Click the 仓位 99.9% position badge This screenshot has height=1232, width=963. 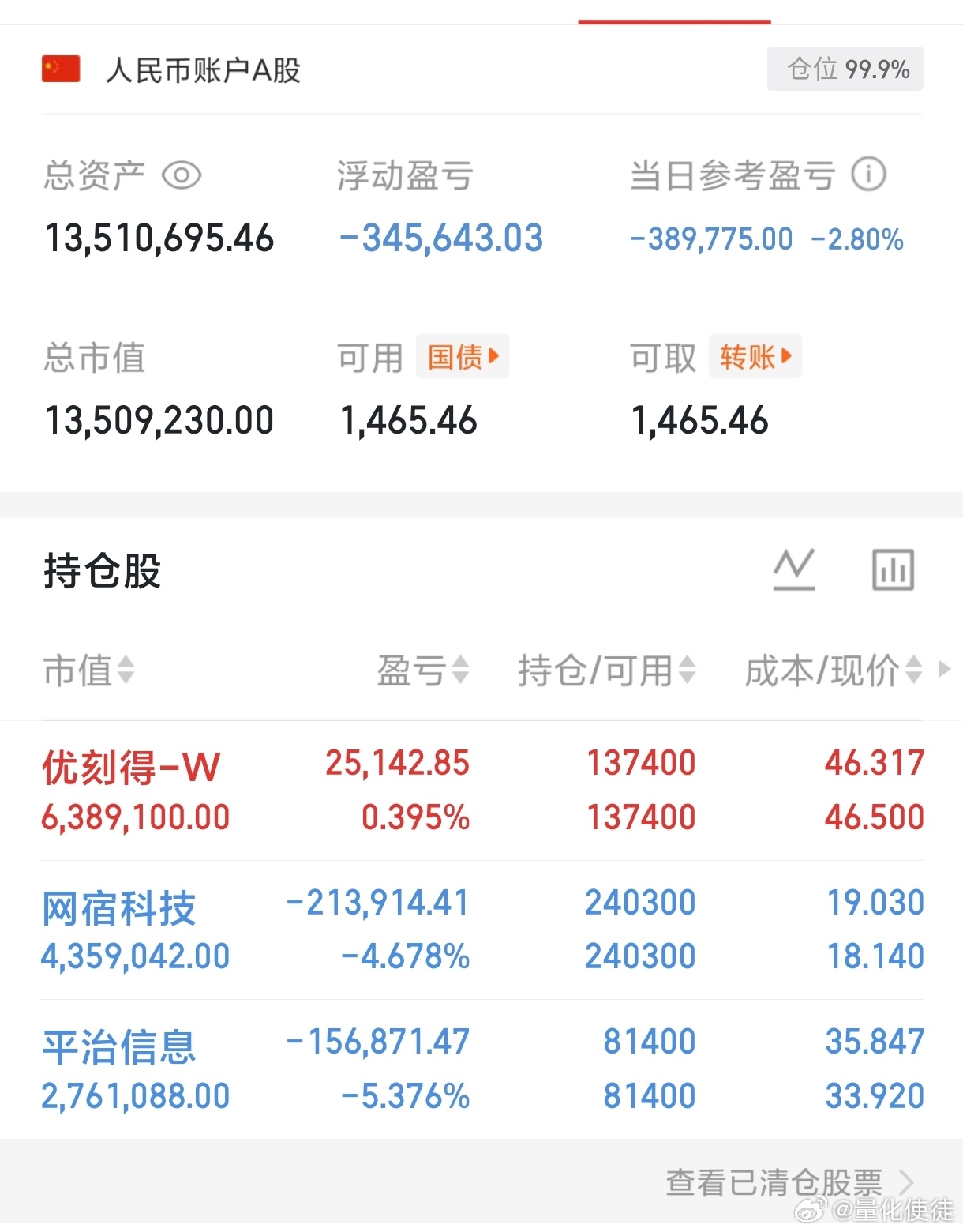coord(845,69)
